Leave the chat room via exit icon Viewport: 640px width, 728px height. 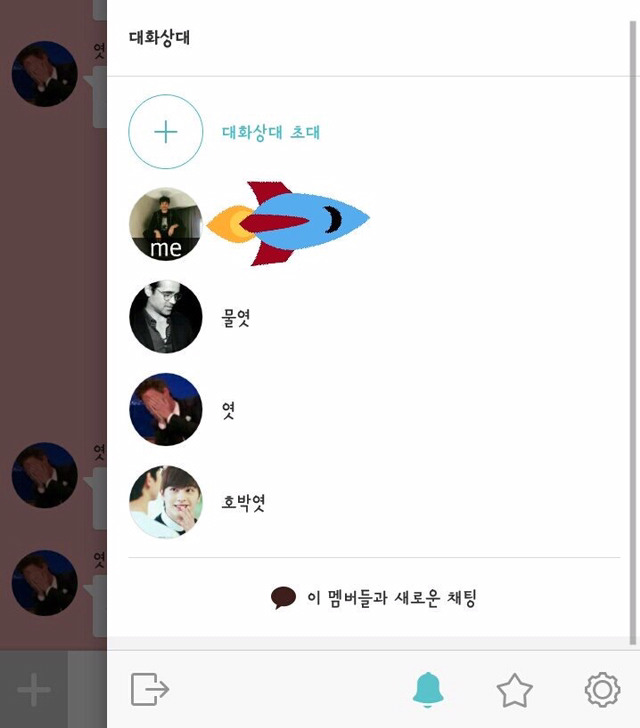150,689
